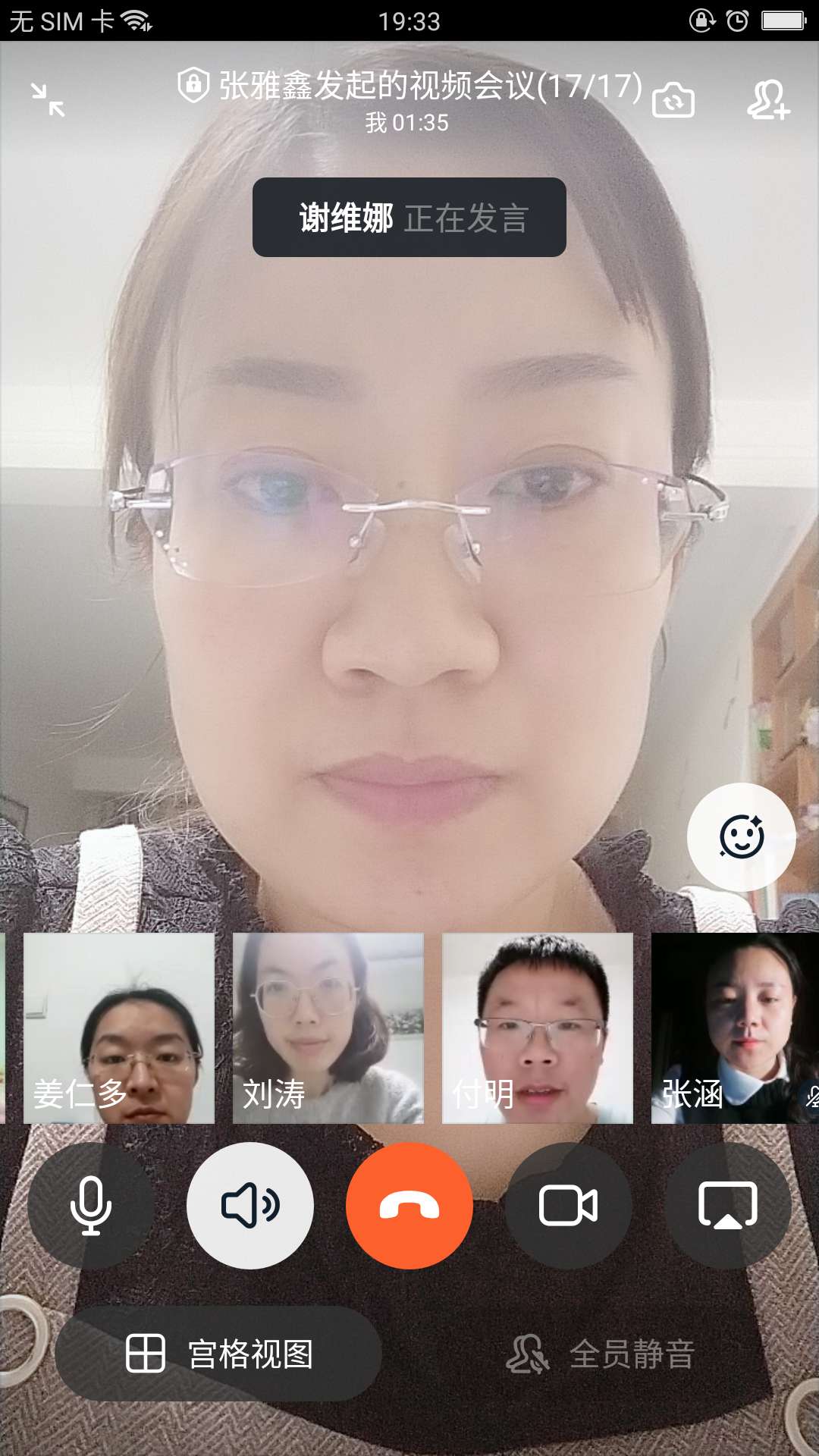Select 张涵's video tile
This screenshot has height=1456, width=819.
point(734,1028)
